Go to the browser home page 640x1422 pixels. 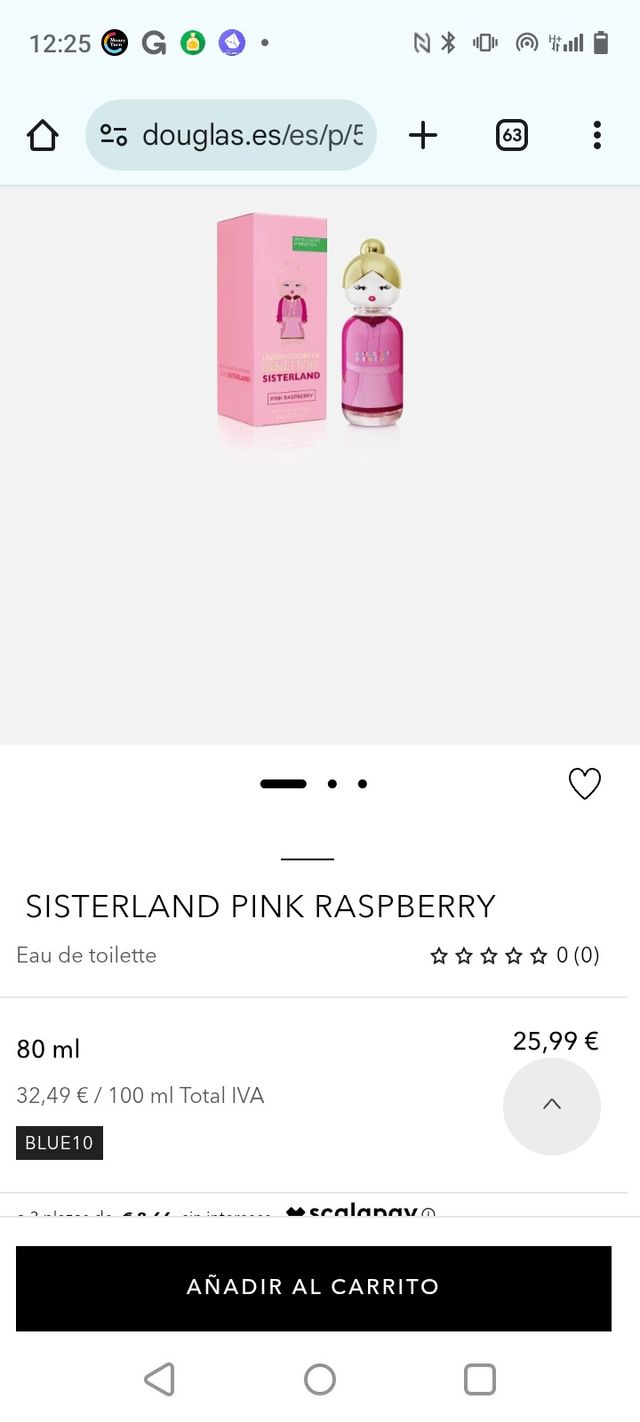pyautogui.click(x=42, y=135)
